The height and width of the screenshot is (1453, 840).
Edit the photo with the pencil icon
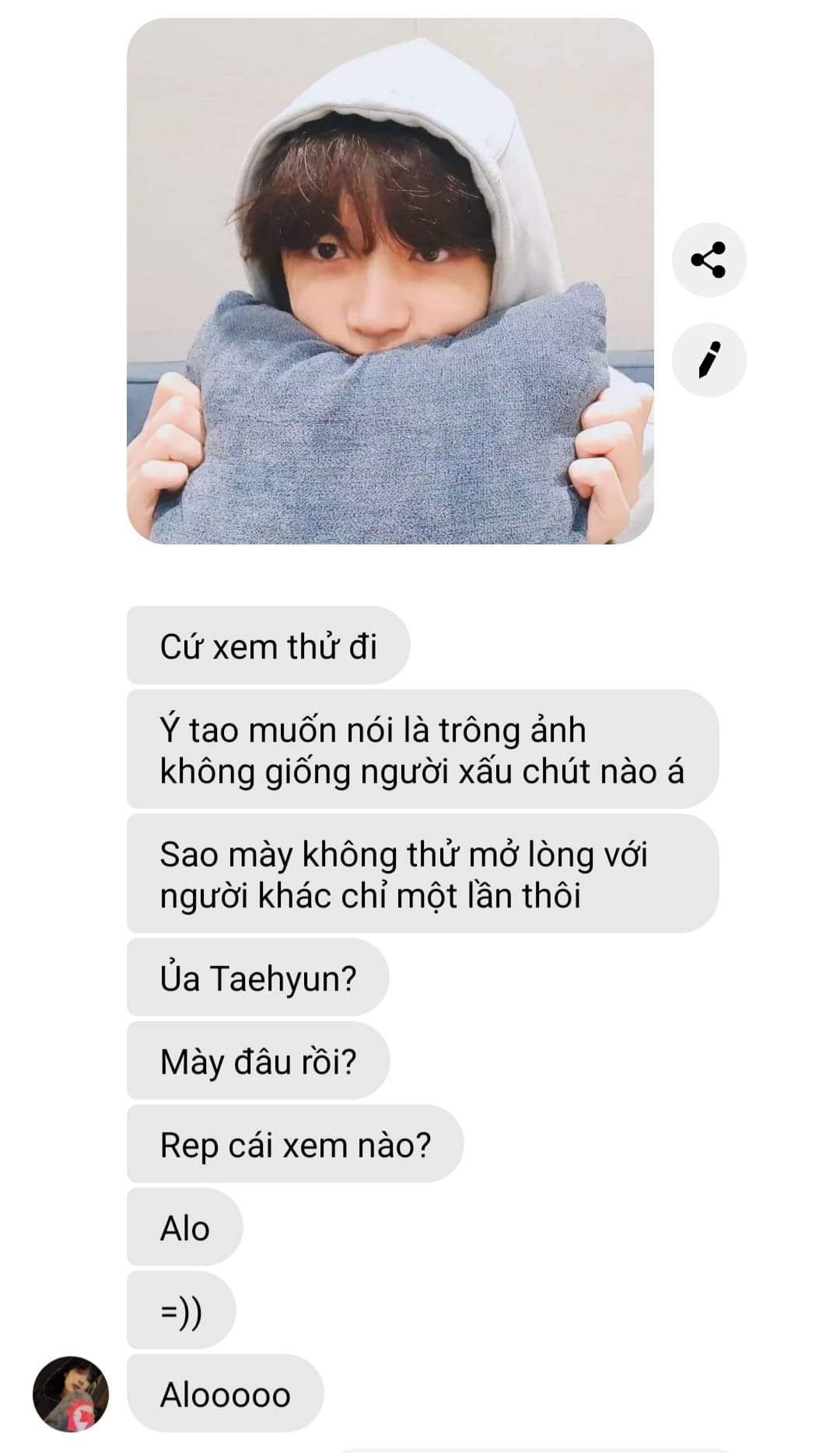[709, 360]
